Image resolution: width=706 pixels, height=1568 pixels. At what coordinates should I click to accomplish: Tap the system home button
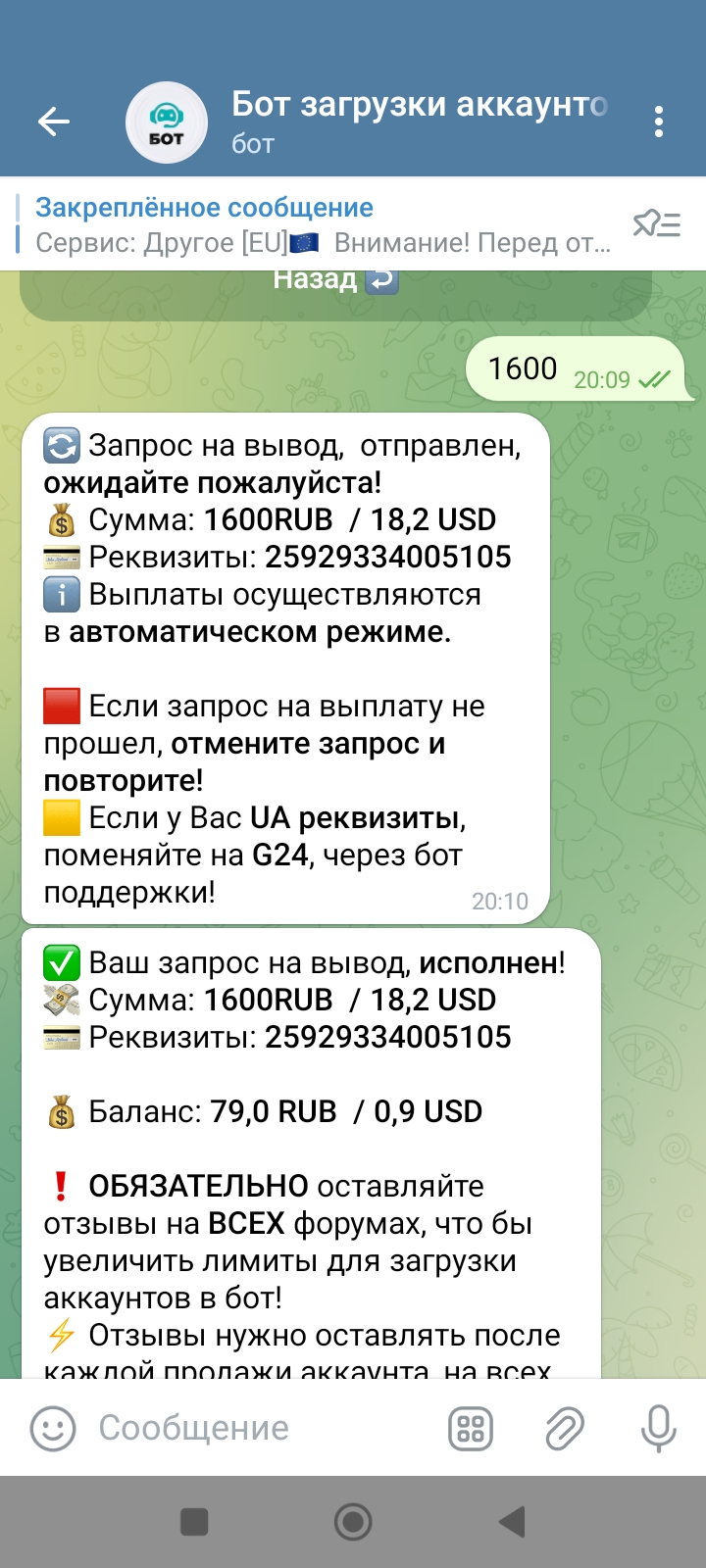(353, 1522)
